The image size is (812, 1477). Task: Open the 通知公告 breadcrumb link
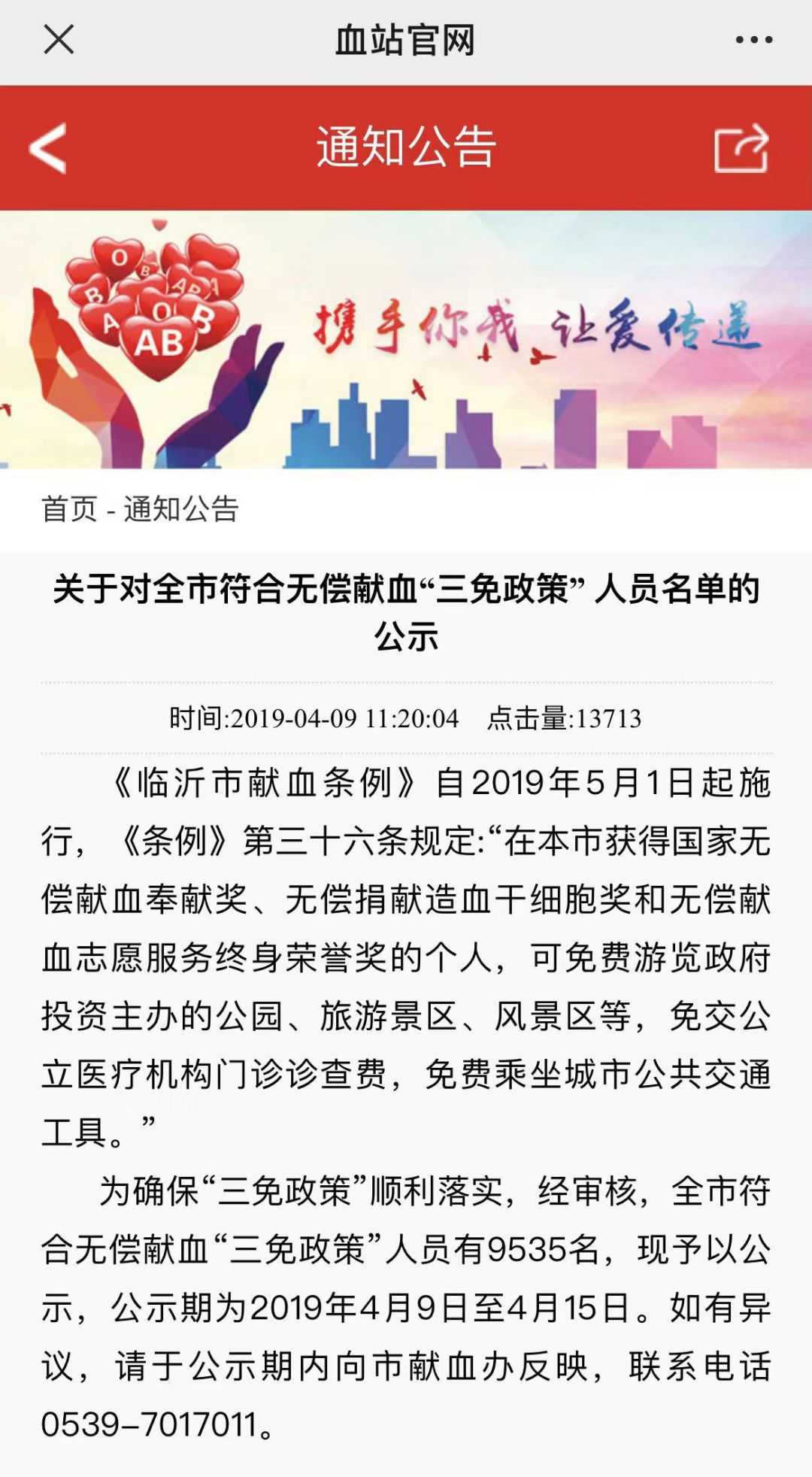point(181,509)
